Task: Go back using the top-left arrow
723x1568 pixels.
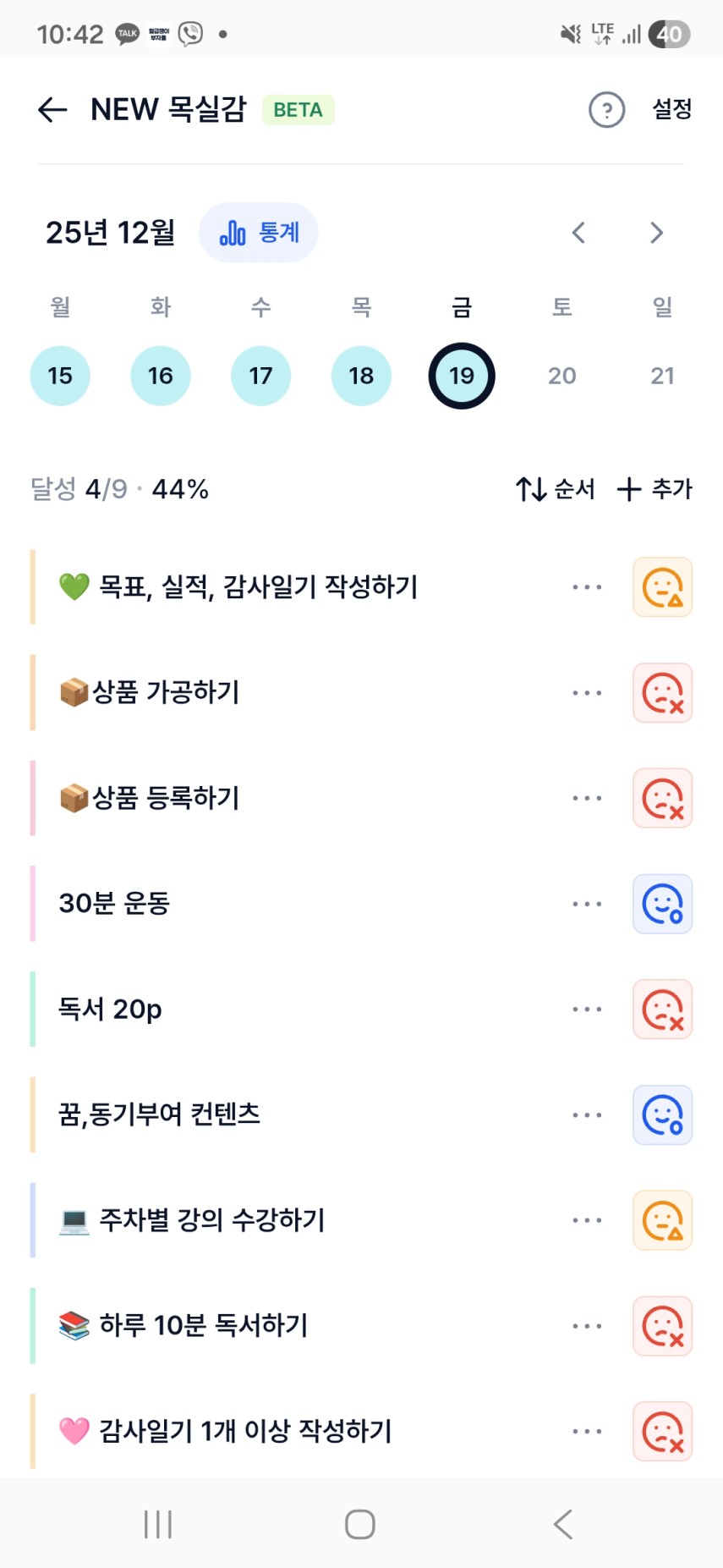Action: tap(52, 110)
